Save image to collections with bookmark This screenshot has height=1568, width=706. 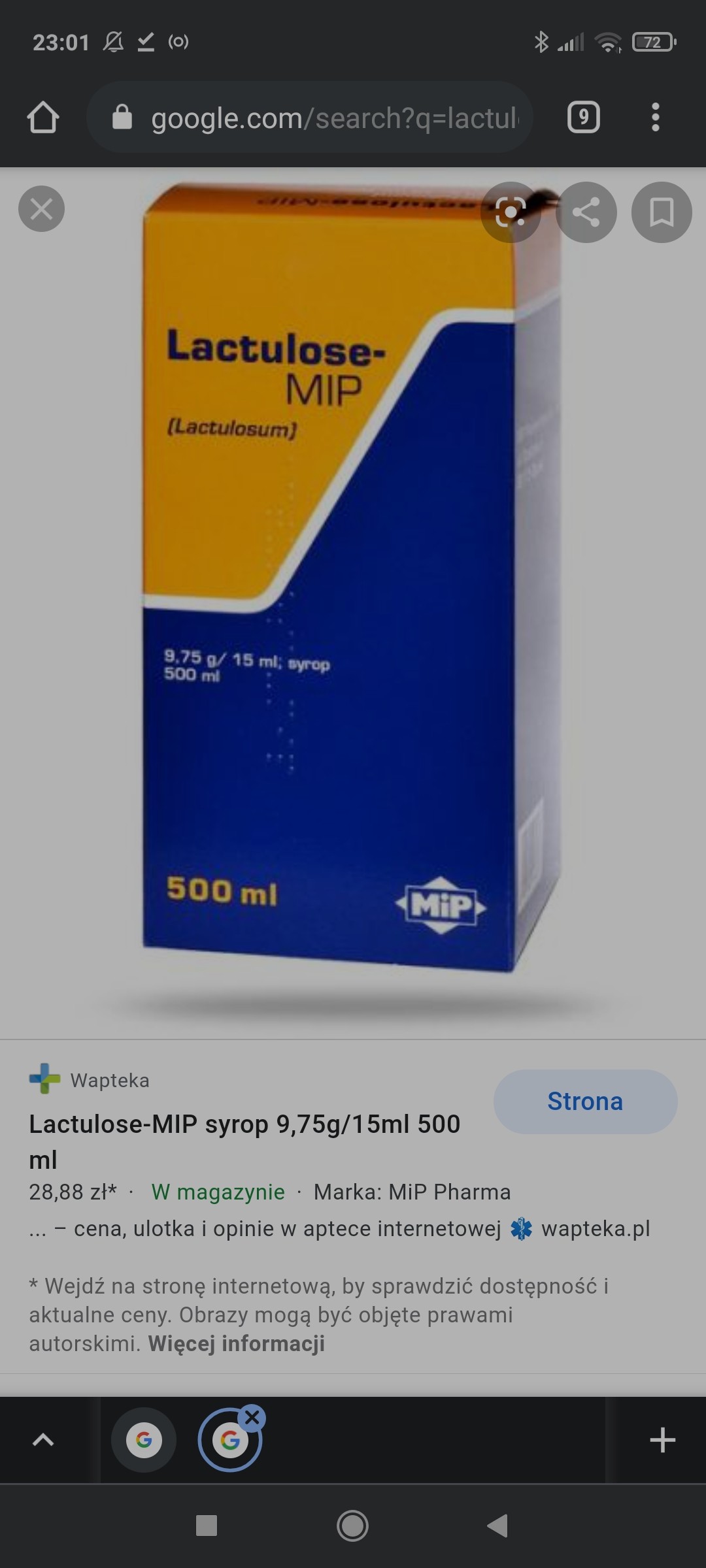click(662, 212)
